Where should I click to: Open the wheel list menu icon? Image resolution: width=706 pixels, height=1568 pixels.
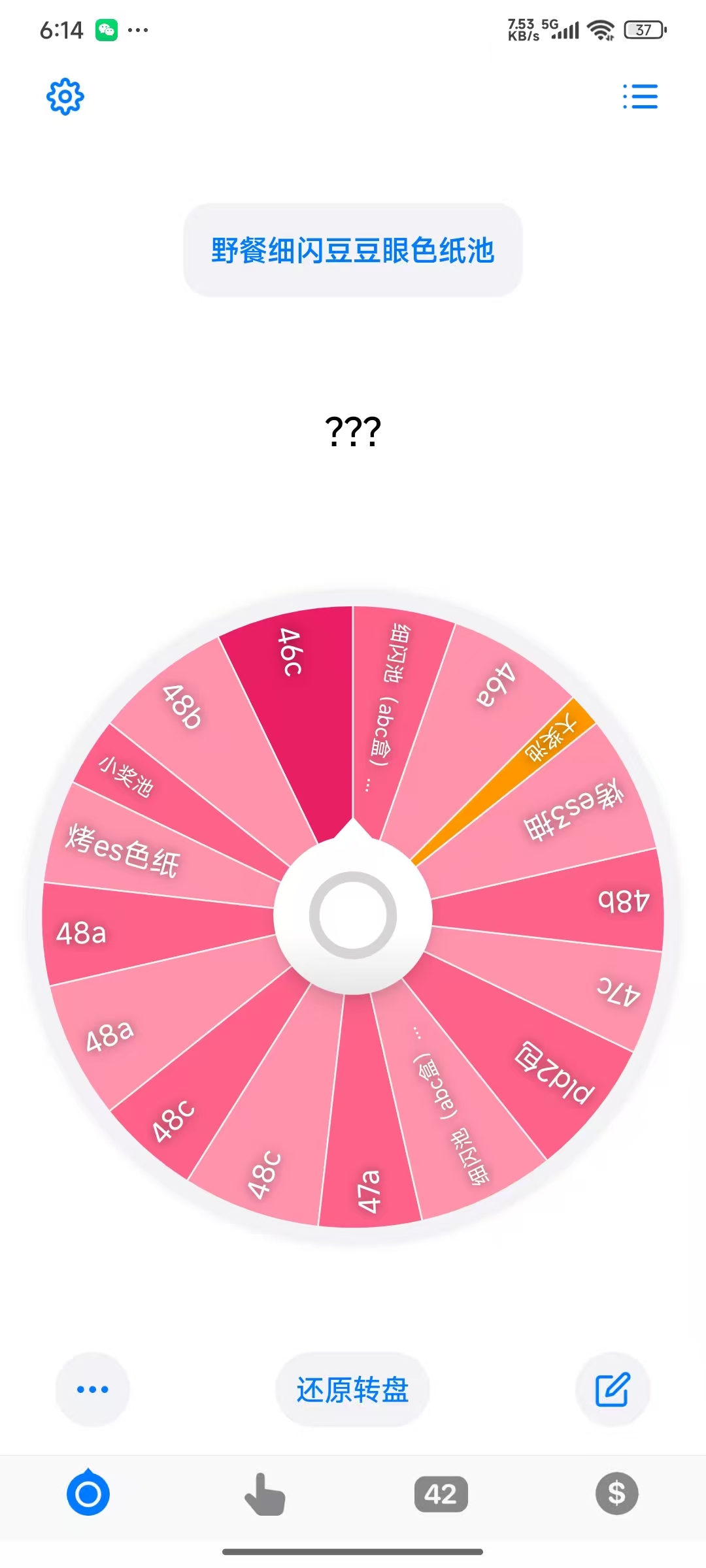[x=640, y=97]
